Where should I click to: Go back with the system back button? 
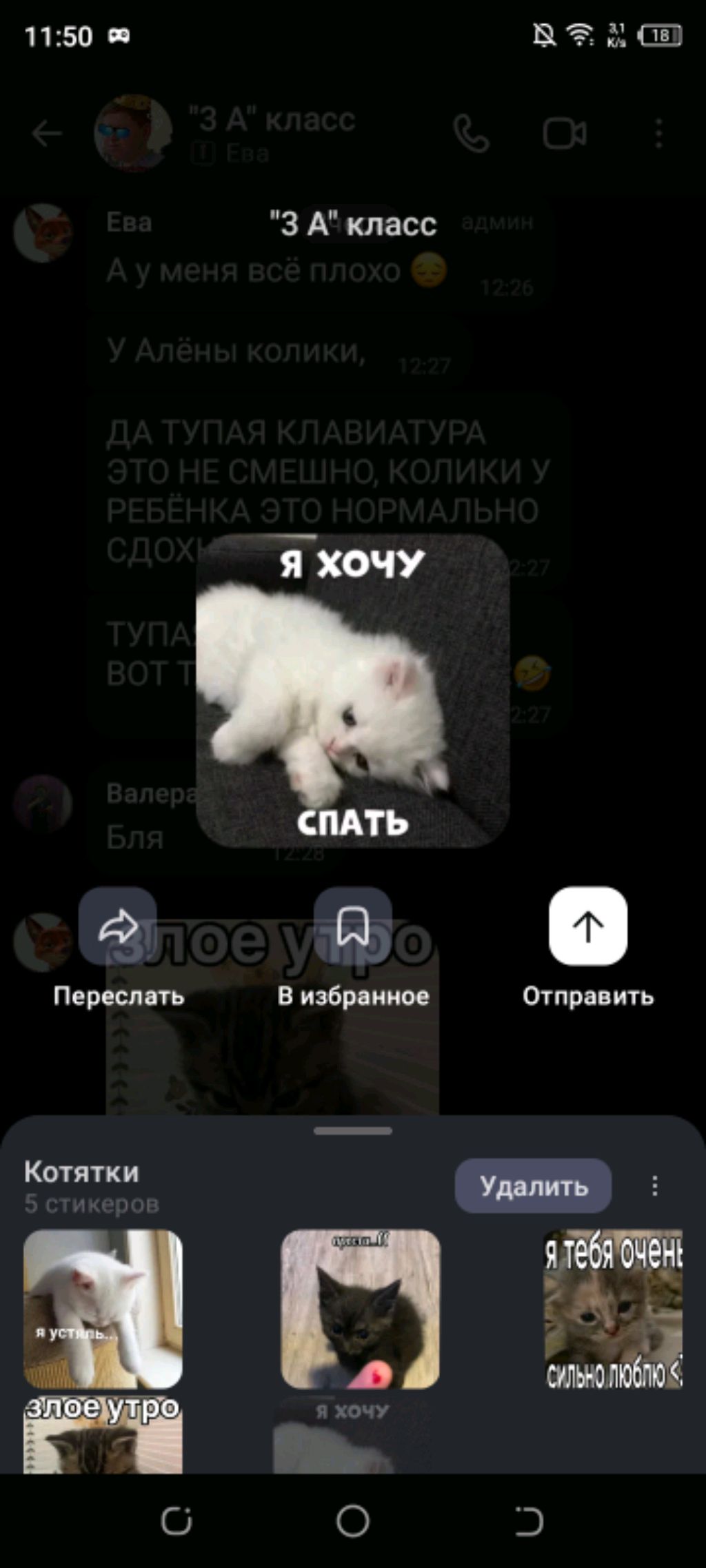click(529, 1521)
